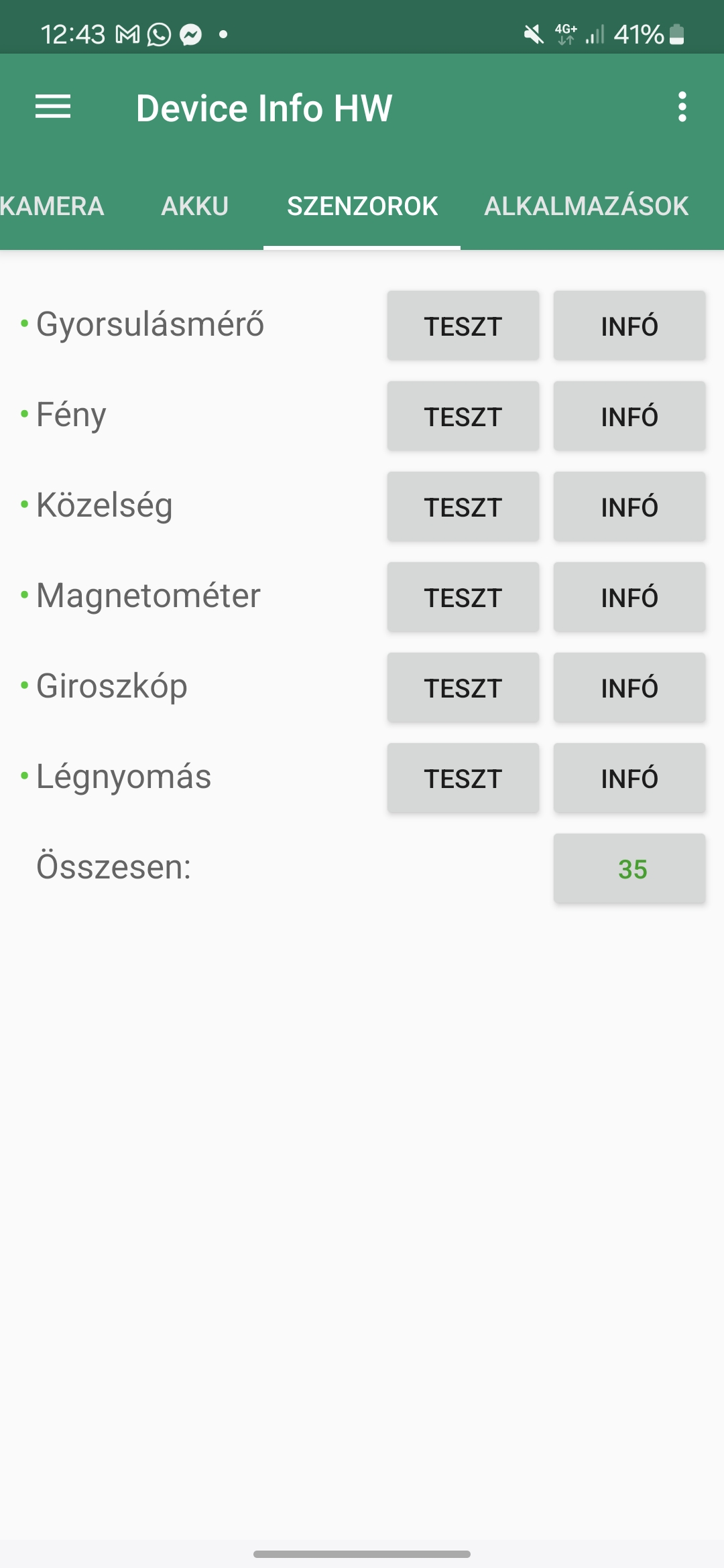The width and height of the screenshot is (724, 1568).
Task: View INFÓ for the Fény sensor
Action: (629, 417)
